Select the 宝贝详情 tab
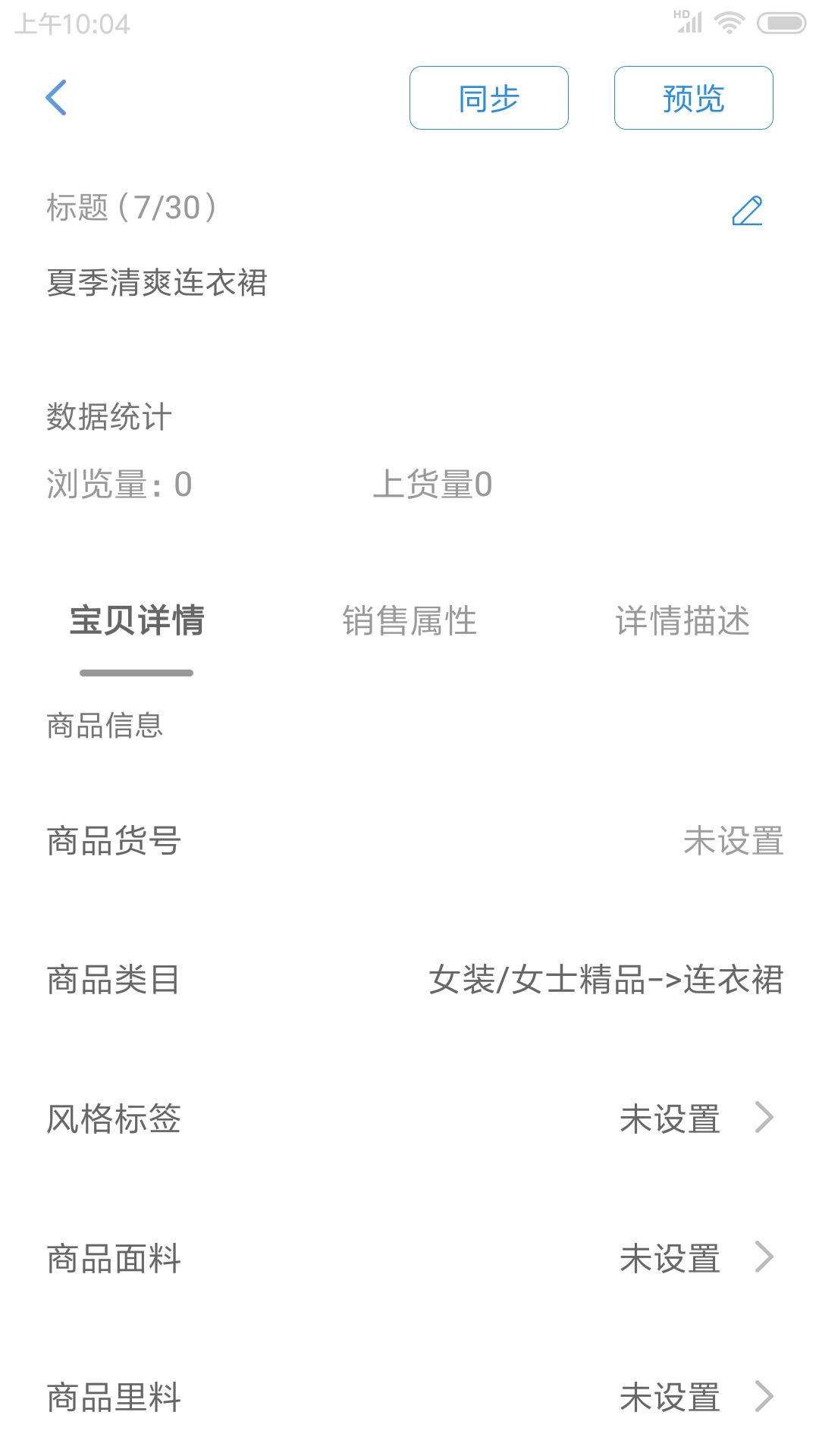The image size is (819, 1456). (136, 621)
